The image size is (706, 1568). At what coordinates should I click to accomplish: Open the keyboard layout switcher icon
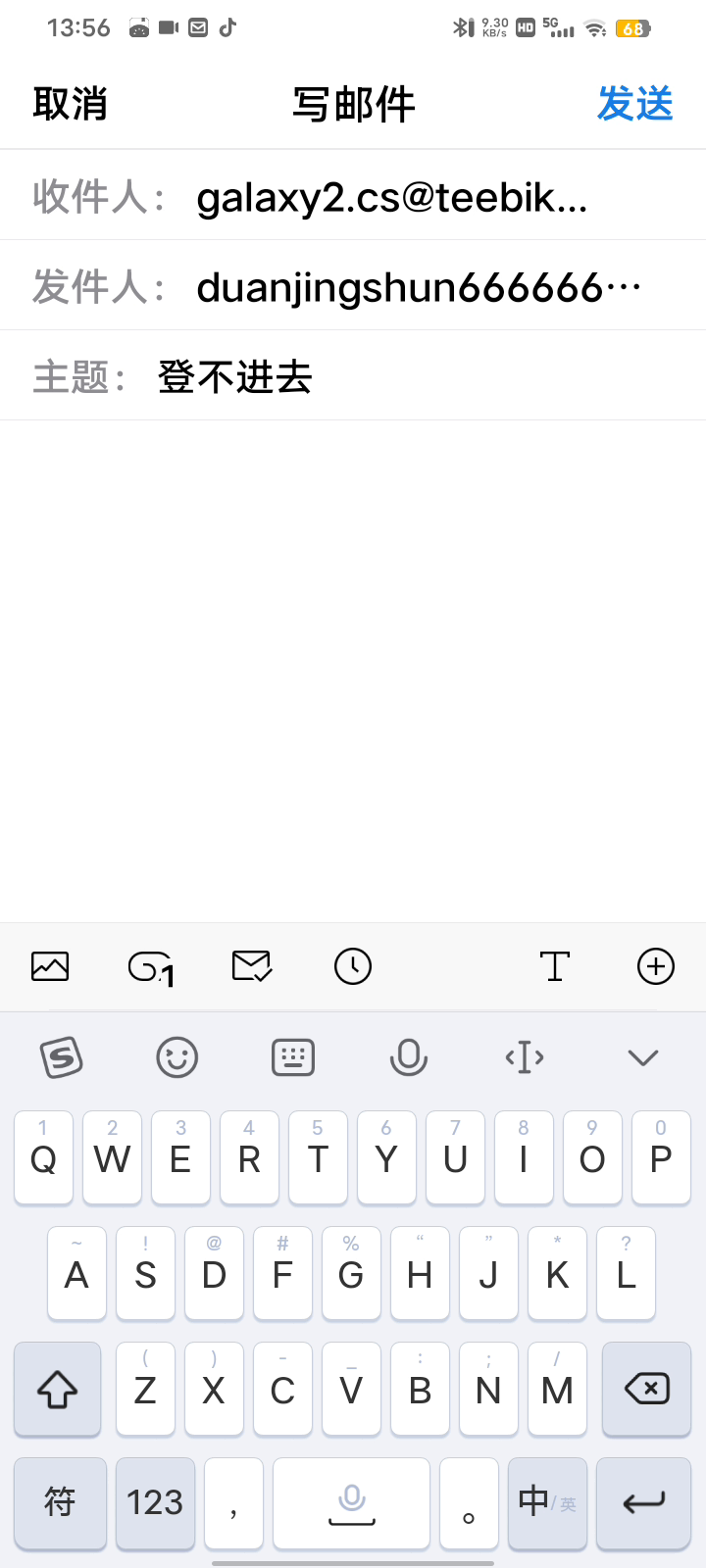[293, 1057]
